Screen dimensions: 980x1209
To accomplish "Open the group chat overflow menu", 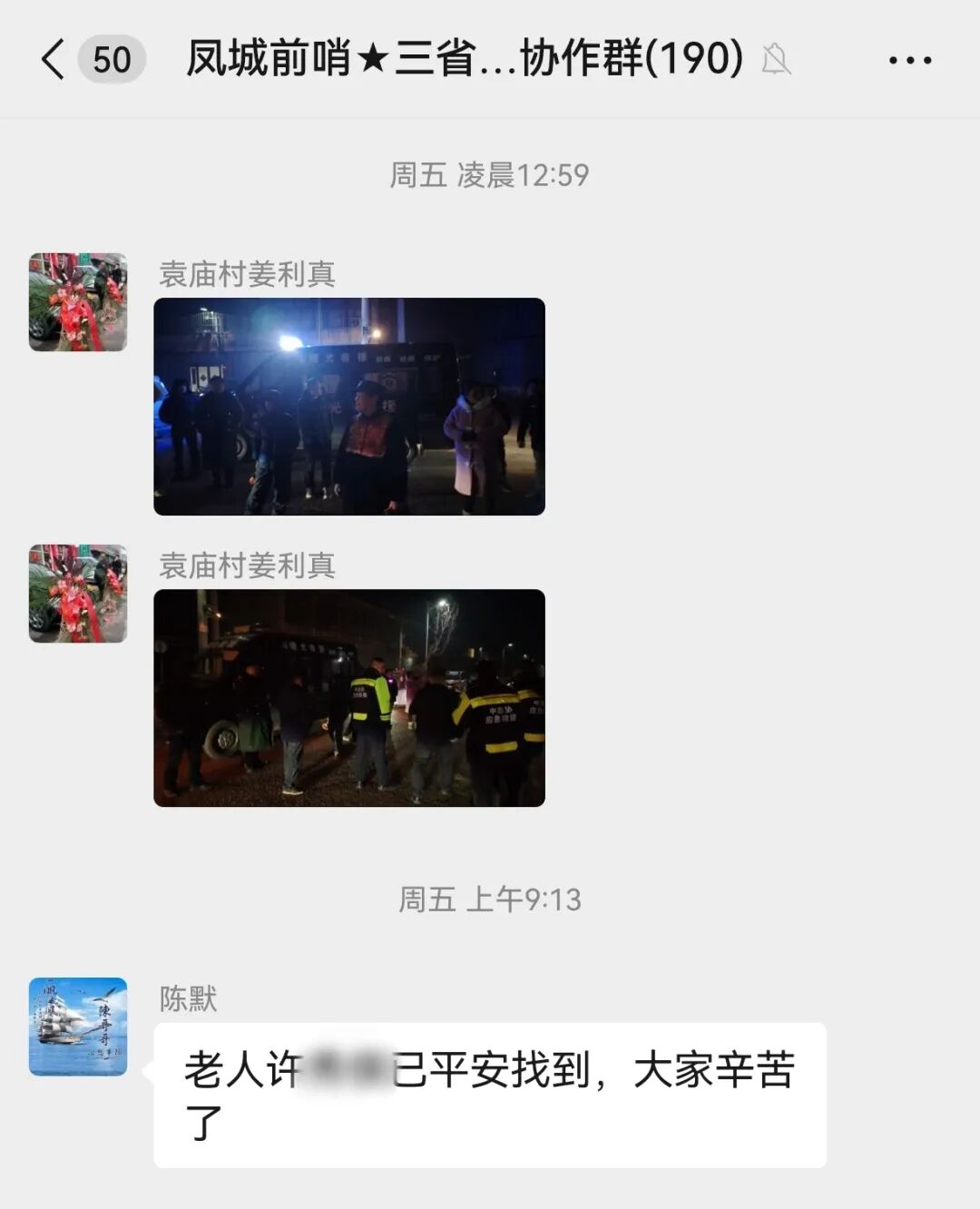I will (909, 61).
